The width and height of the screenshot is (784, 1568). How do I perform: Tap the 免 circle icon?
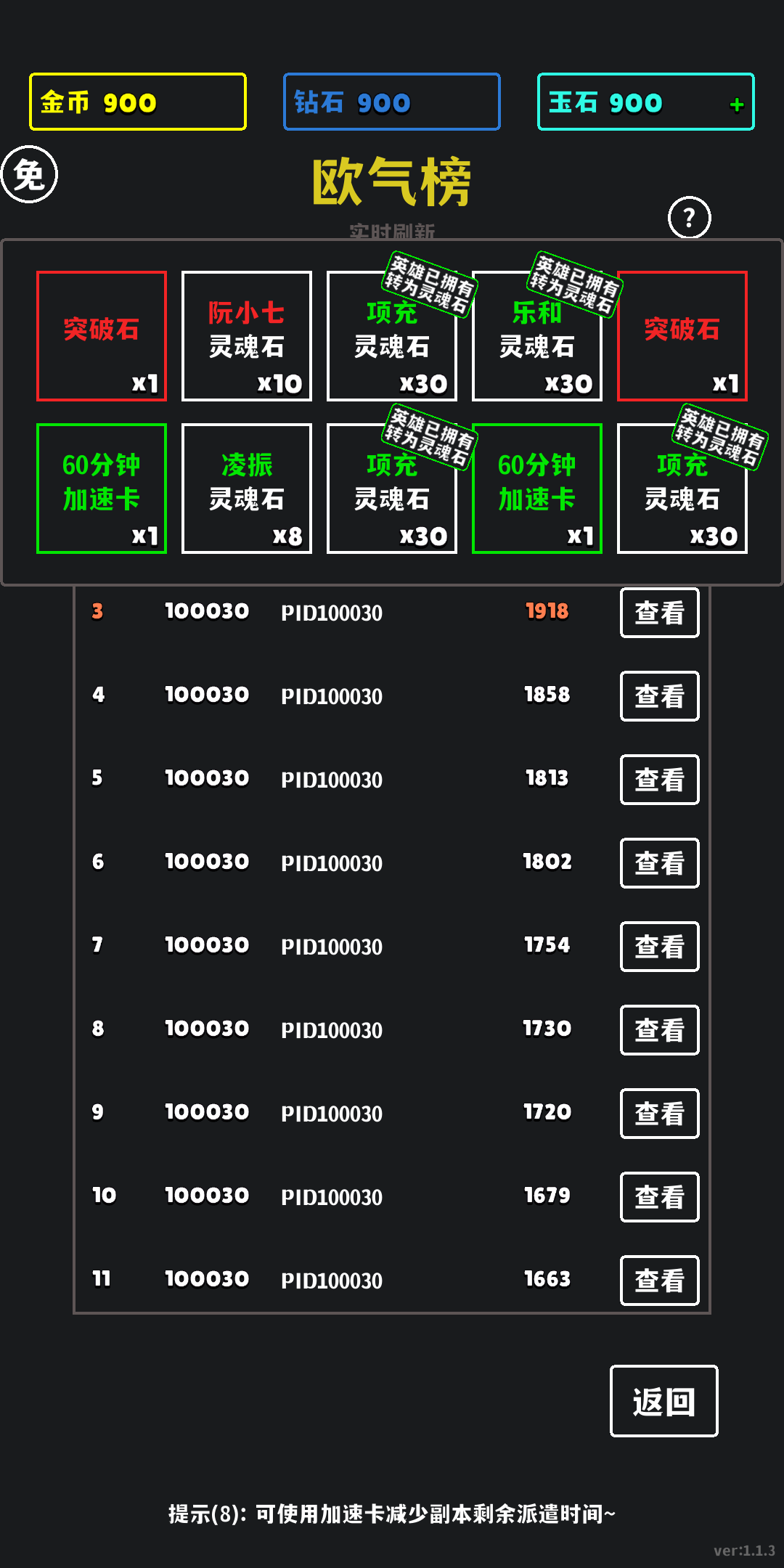[x=29, y=175]
